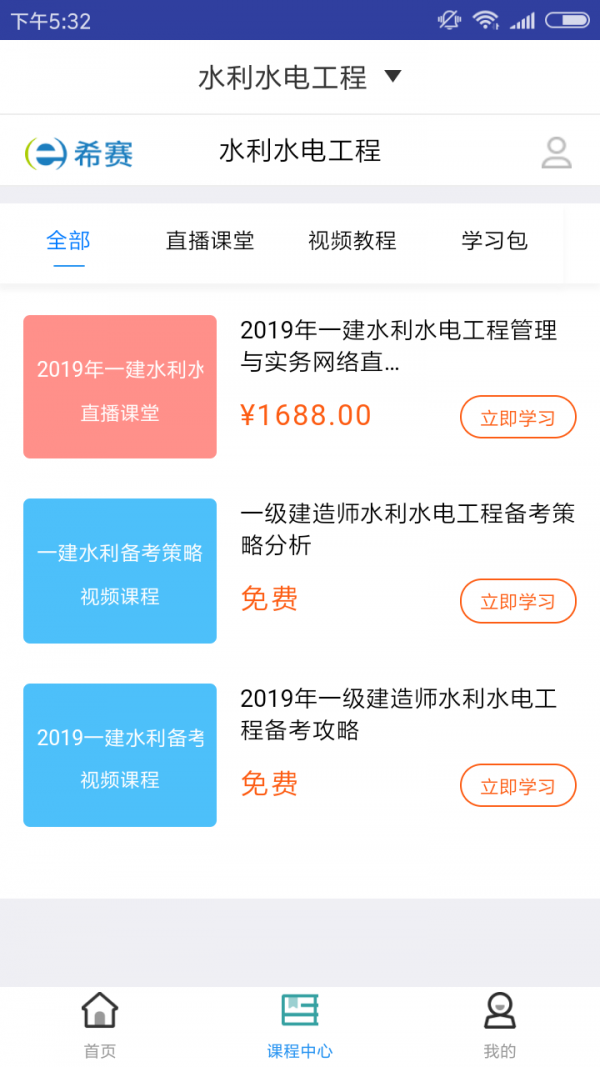This screenshot has width=600, height=1067.
Task: Open the 2019年一建水利水 直播课堂 thumbnail
Action: point(120,387)
